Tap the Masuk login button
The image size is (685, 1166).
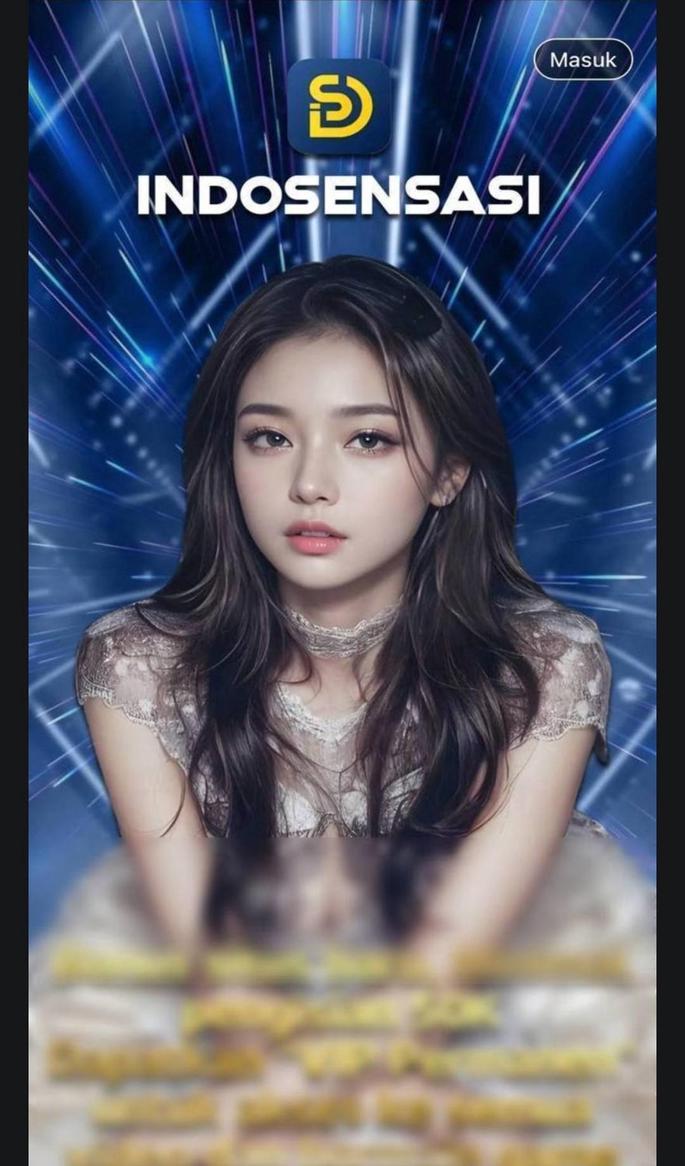point(583,60)
